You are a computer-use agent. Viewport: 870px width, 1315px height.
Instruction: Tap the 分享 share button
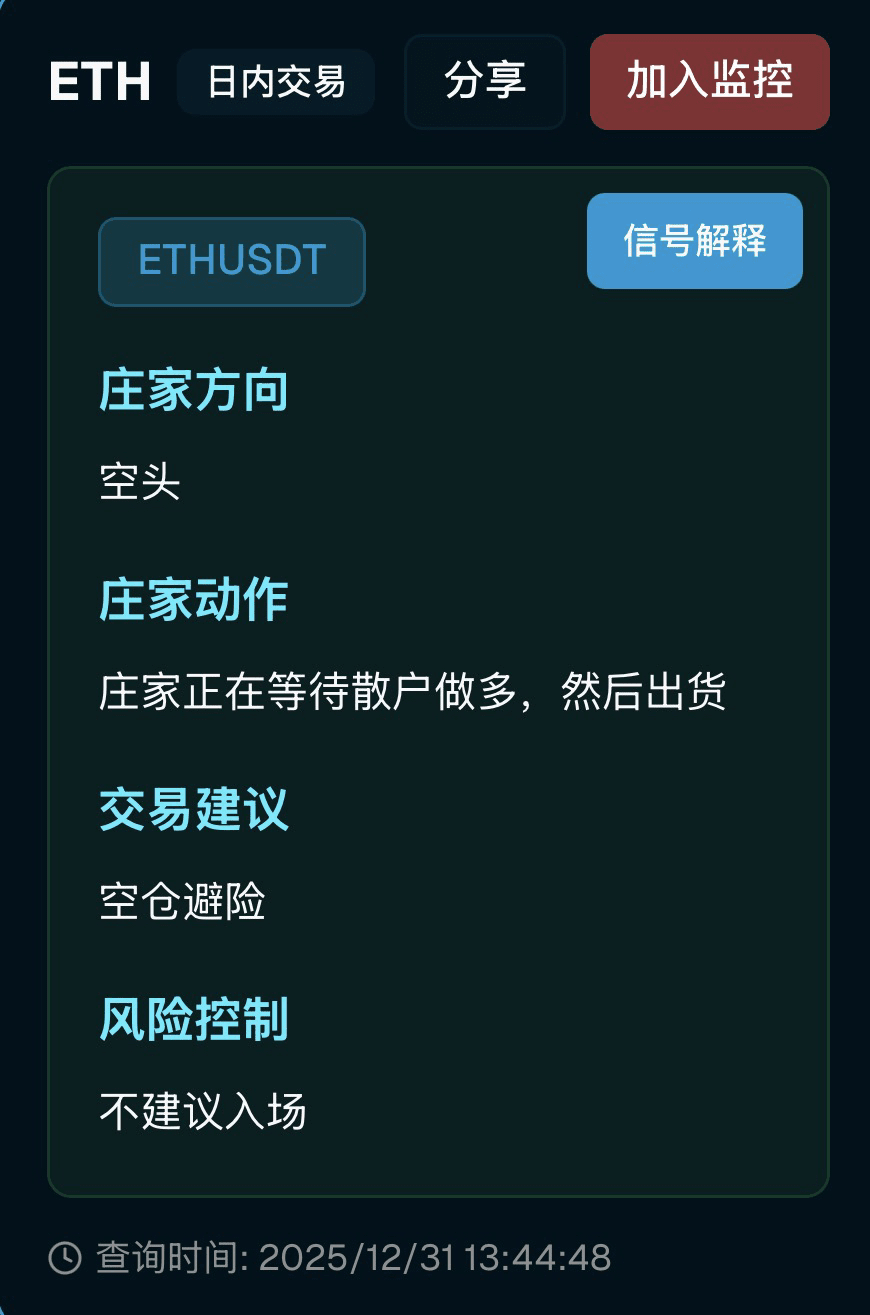click(x=485, y=82)
